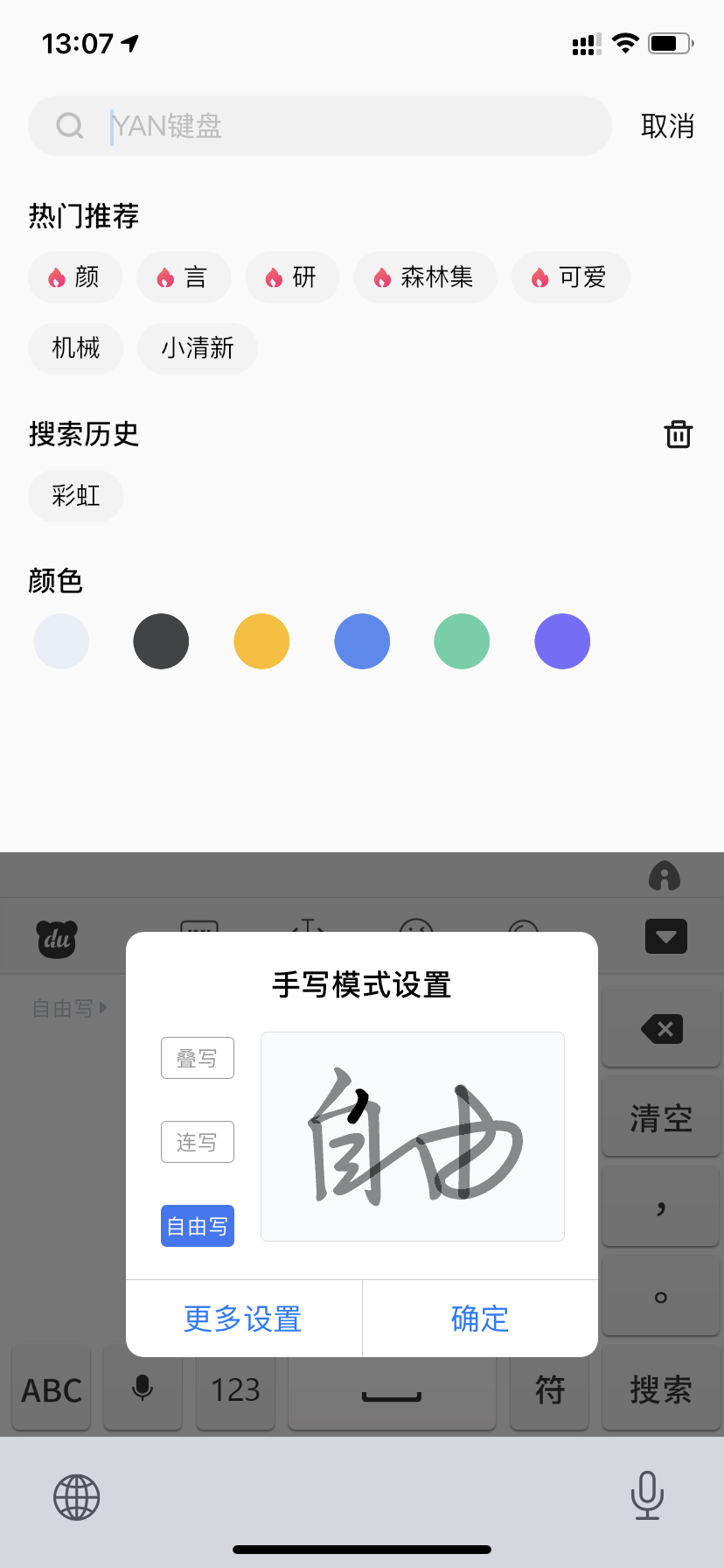This screenshot has width=724, height=1568.
Task: Confirm settings by tapping 确定
Action: pos(480,1319)
